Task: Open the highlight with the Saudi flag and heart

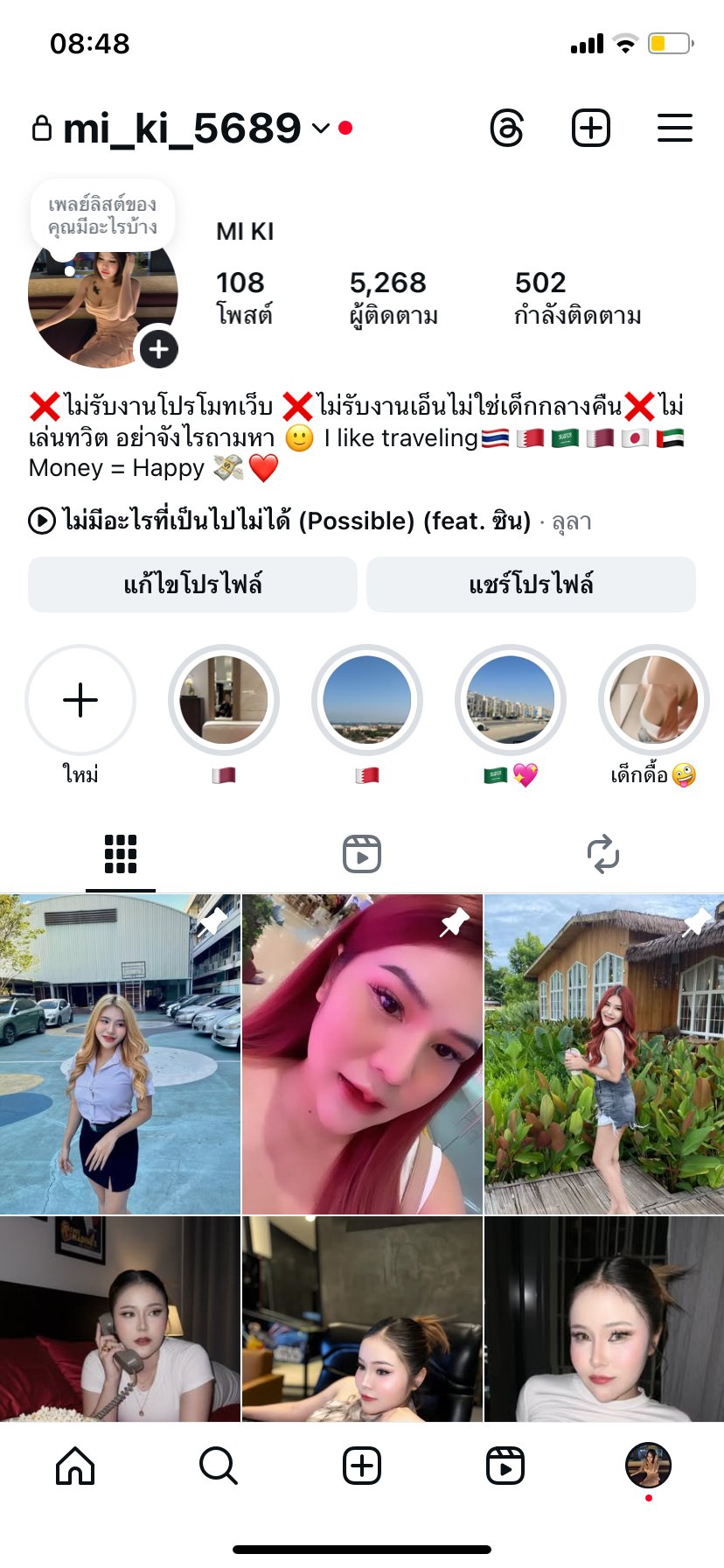Action: pos(511,701)
